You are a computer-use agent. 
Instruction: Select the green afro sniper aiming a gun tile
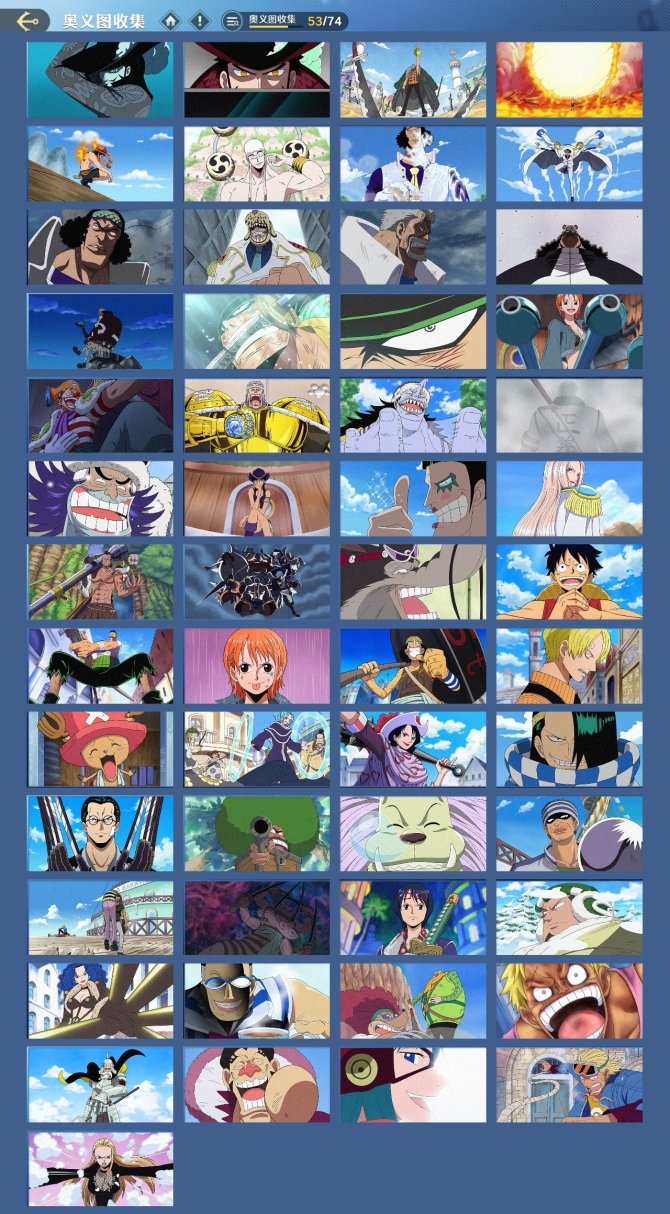pyautogui.click(x=257, y=833)
